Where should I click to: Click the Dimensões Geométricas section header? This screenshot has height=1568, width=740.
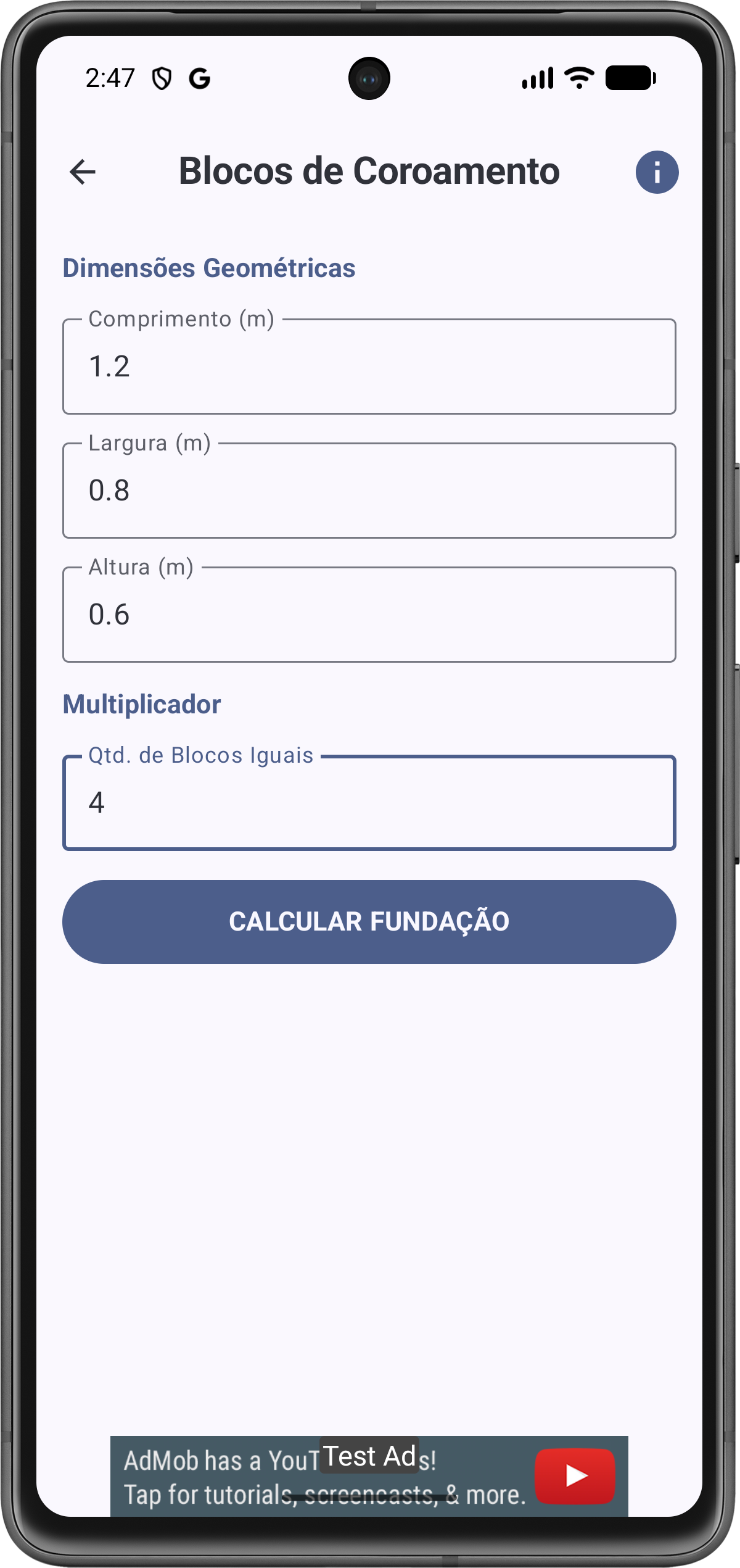(210, 267)
